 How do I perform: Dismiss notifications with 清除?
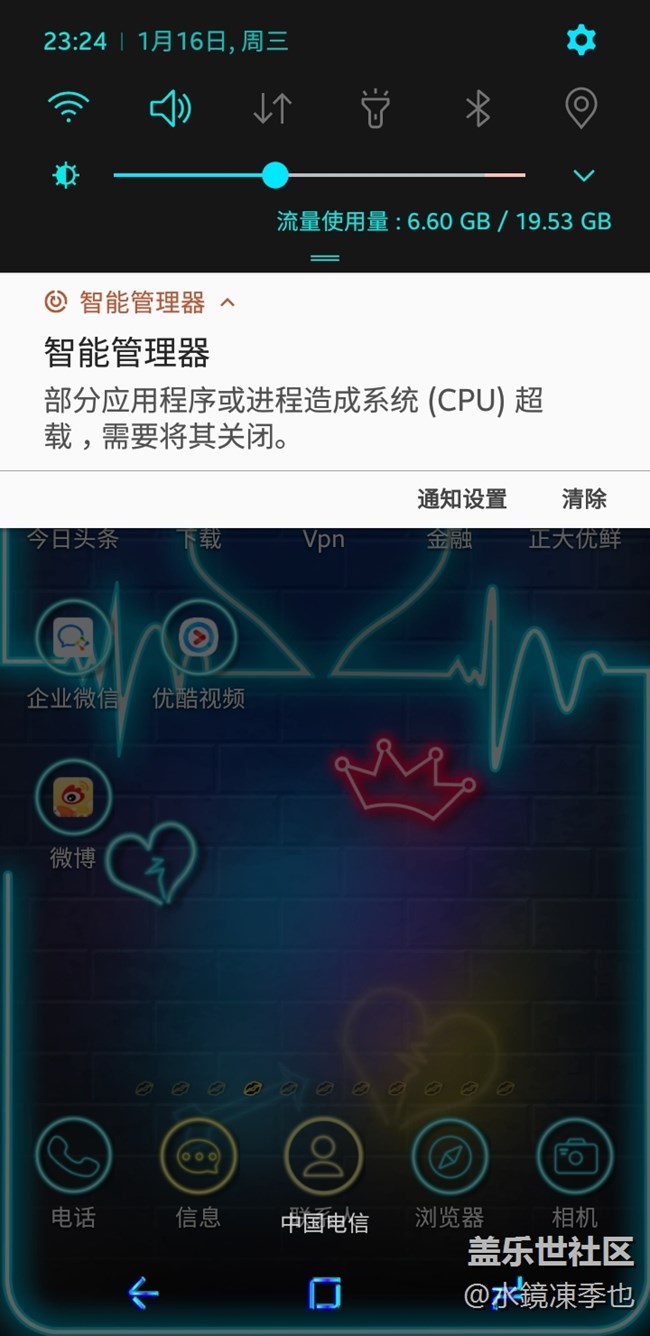[x=584, y=499]
